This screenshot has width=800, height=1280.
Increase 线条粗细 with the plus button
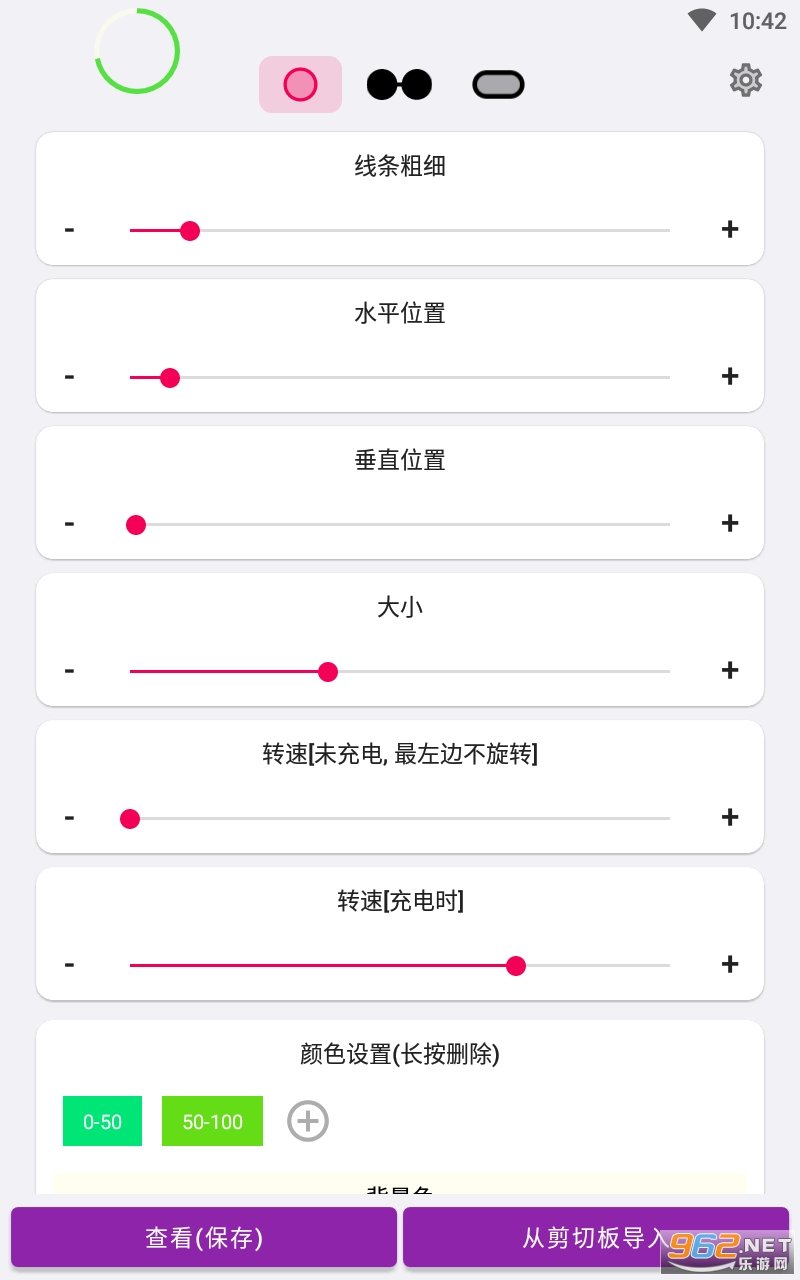point(730,229)
